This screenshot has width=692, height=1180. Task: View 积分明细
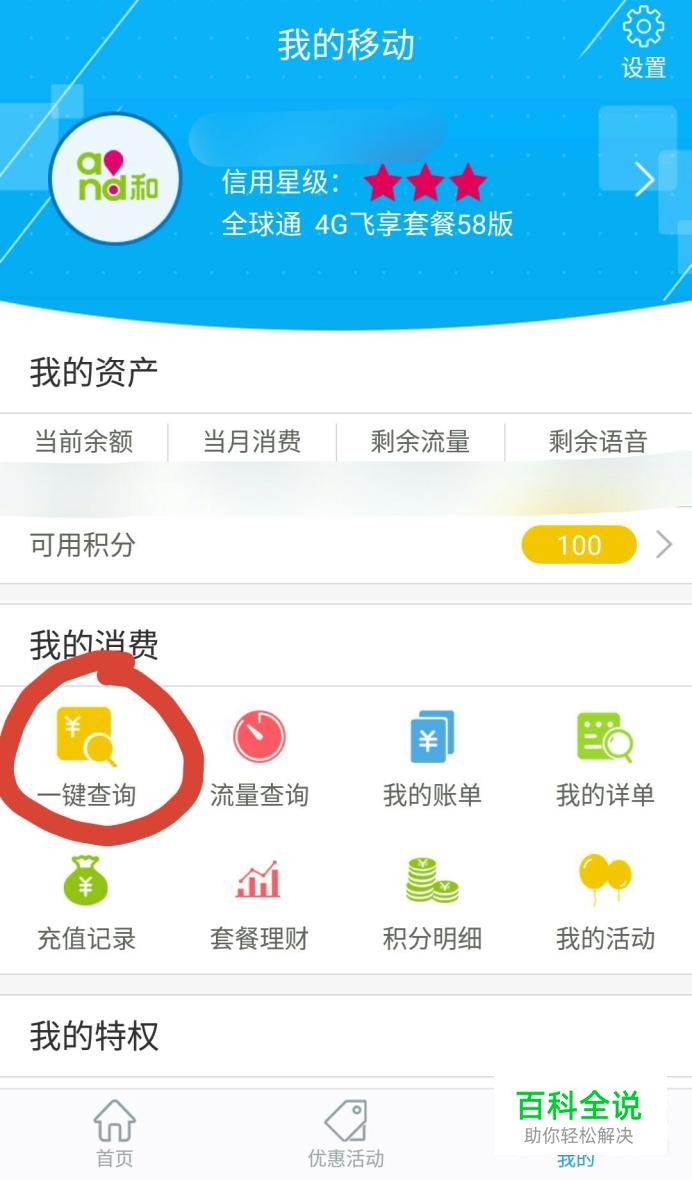click(x=432, y=903)
